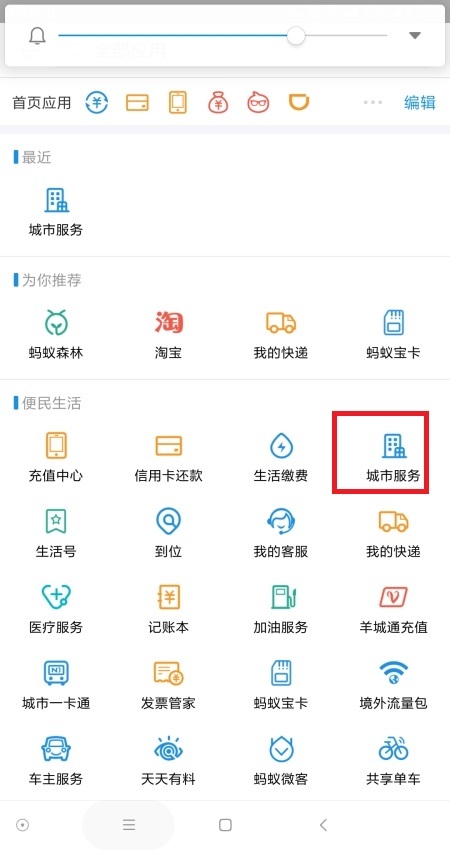Open 境外流量包
450x850 pixels.
tap(393, 685)
